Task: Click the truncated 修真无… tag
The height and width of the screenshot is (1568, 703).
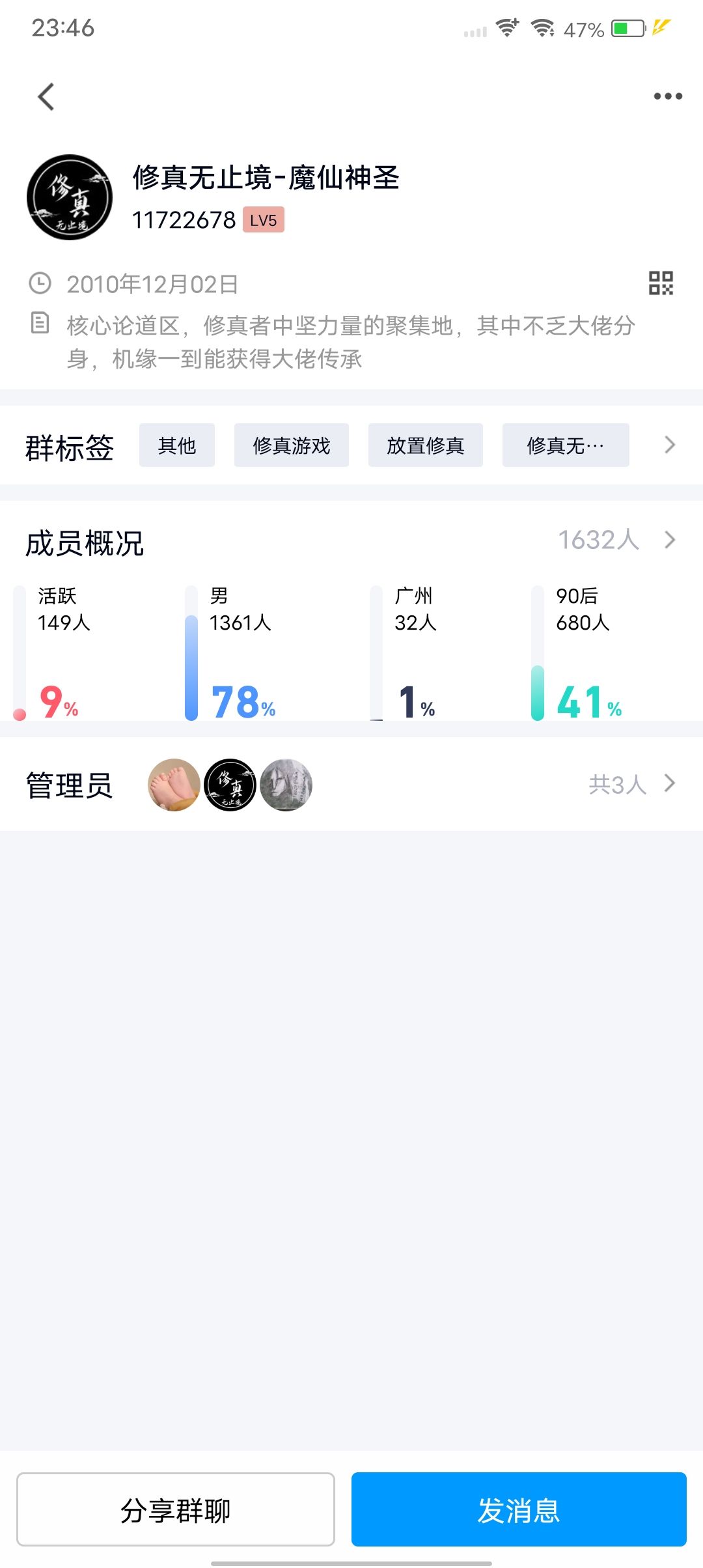Action: click(x=565, y=445)
